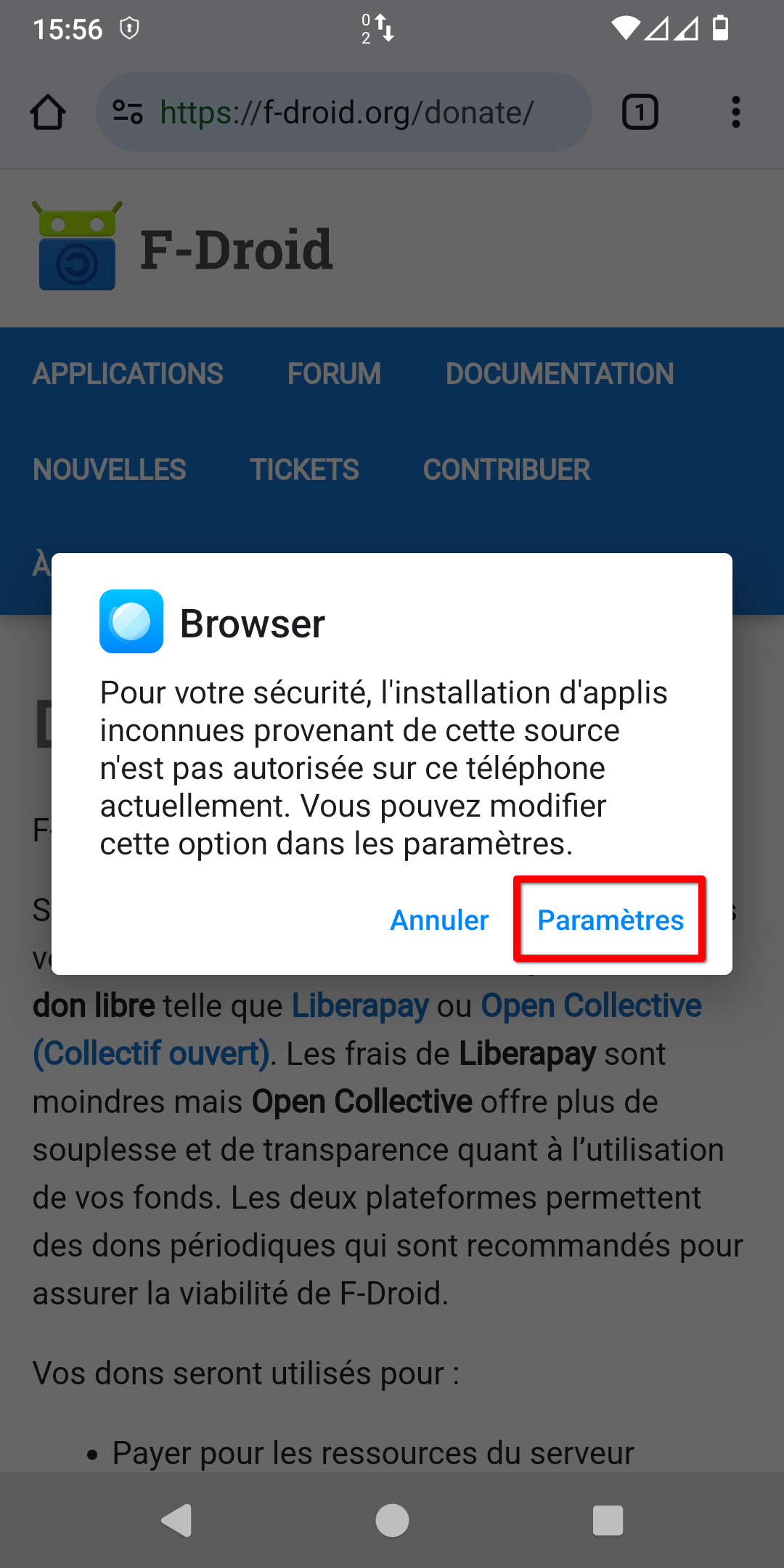The image size is (784, 1568).
Task: Select Contribuer in the nav bar
Action: 506,470
